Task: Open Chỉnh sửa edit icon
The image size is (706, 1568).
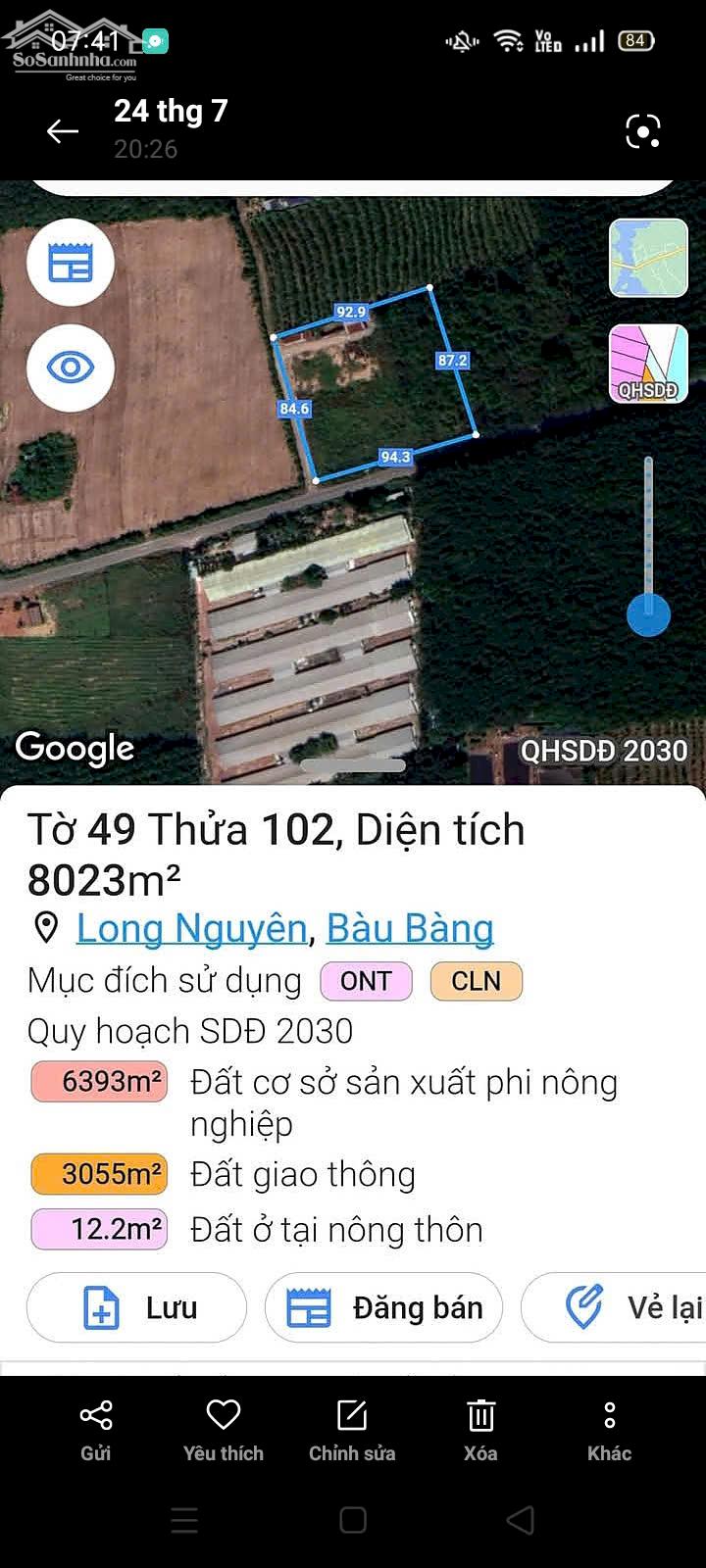Action: [x=351, y=1416]
